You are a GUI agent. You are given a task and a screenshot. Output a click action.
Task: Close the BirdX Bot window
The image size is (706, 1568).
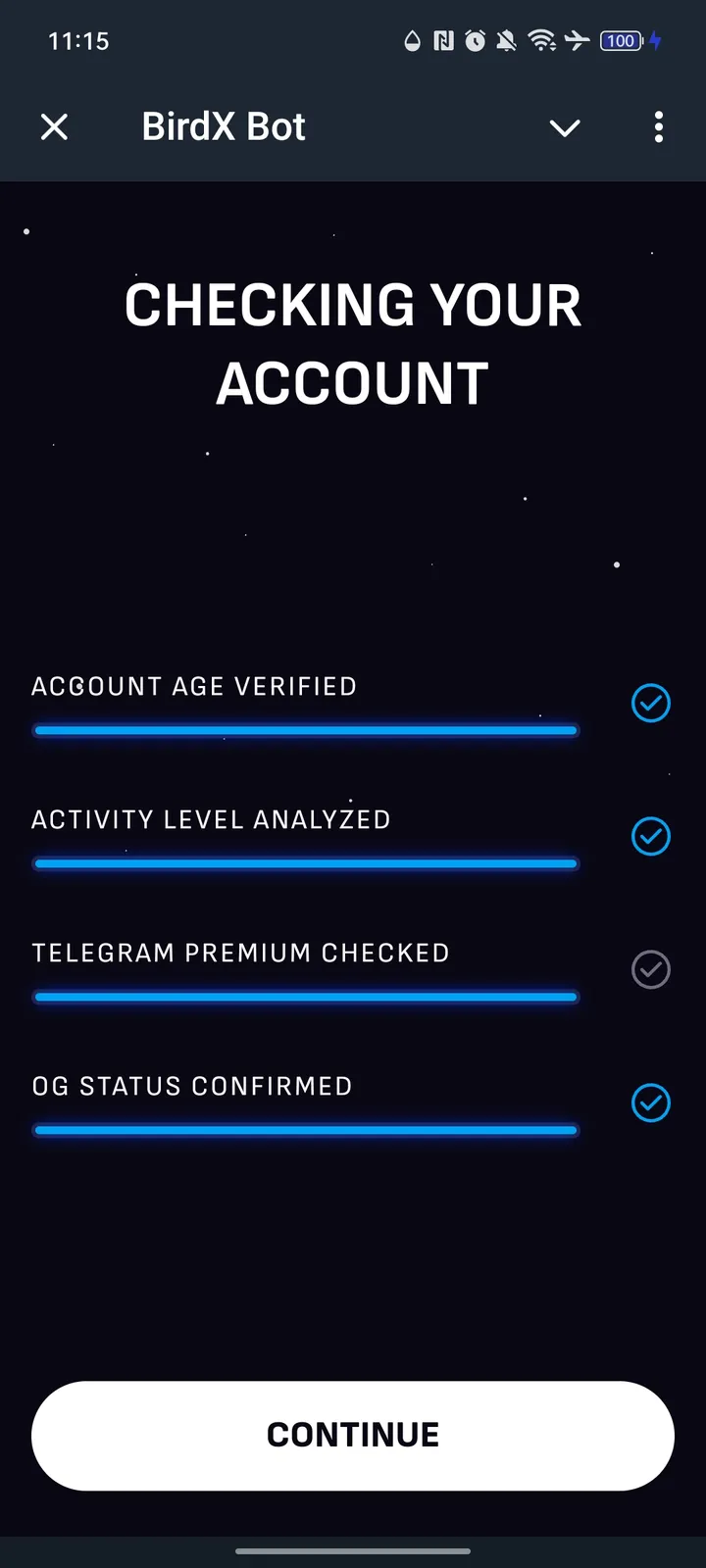click(x=55, y=126)
